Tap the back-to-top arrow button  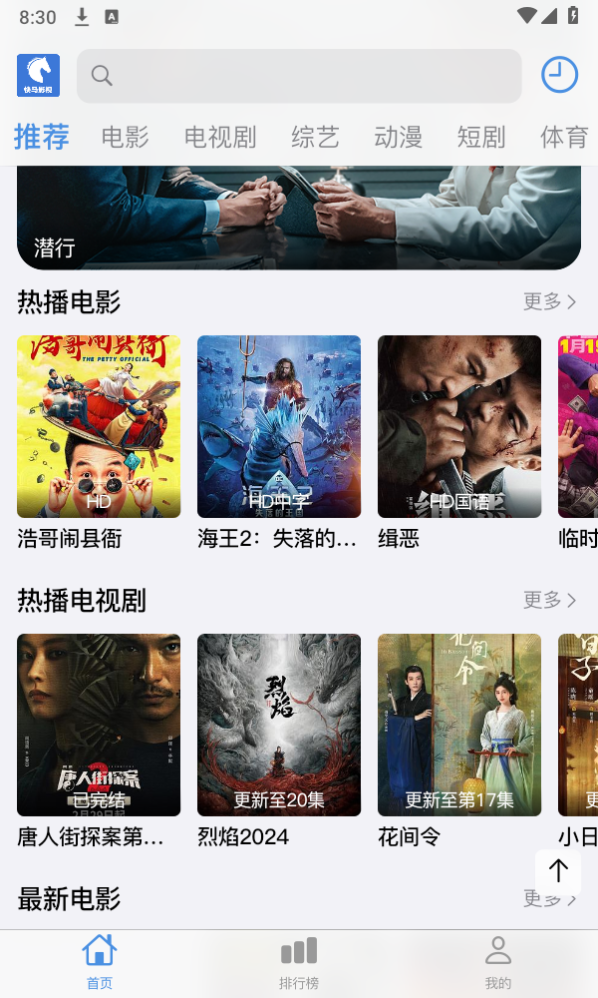558,871
